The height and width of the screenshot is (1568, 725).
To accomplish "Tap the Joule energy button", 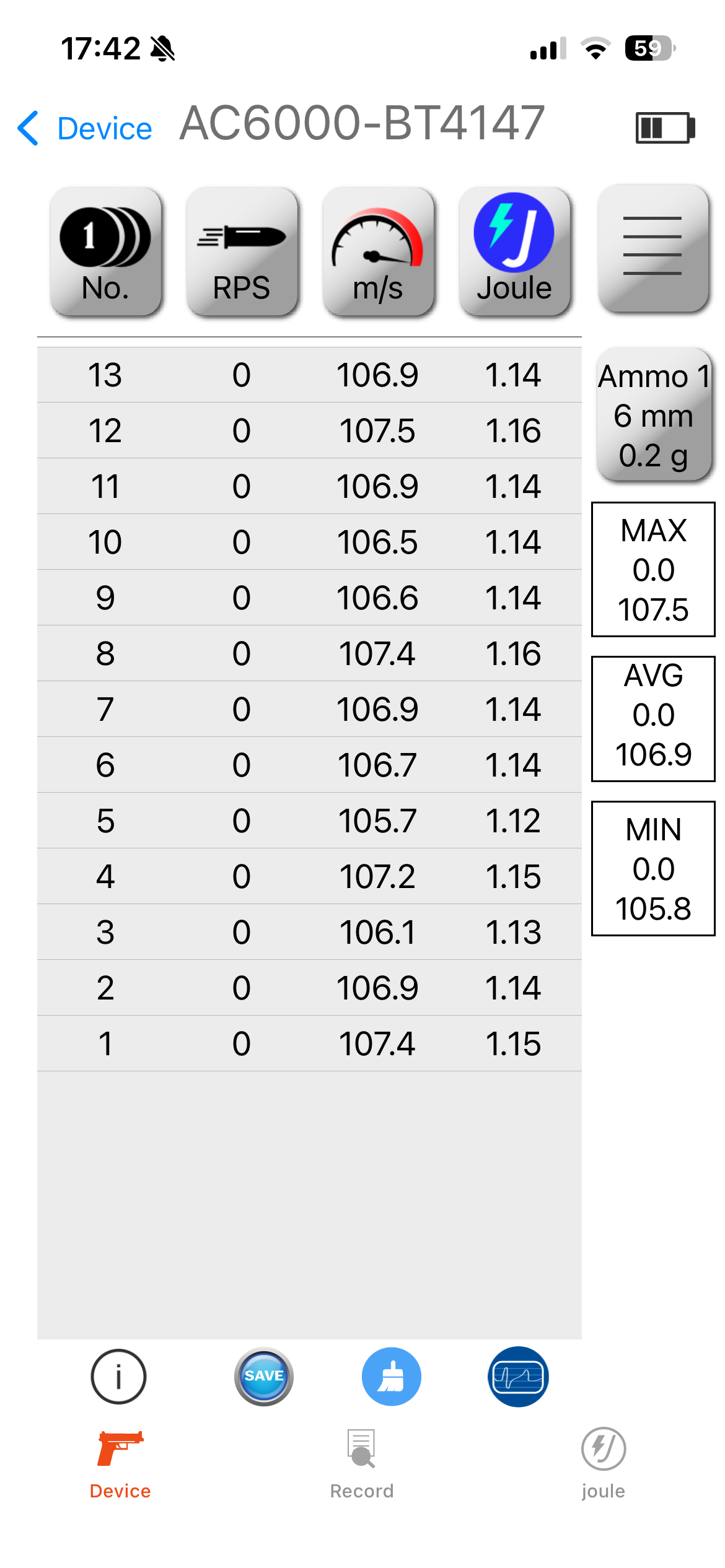I will [514, 251].
